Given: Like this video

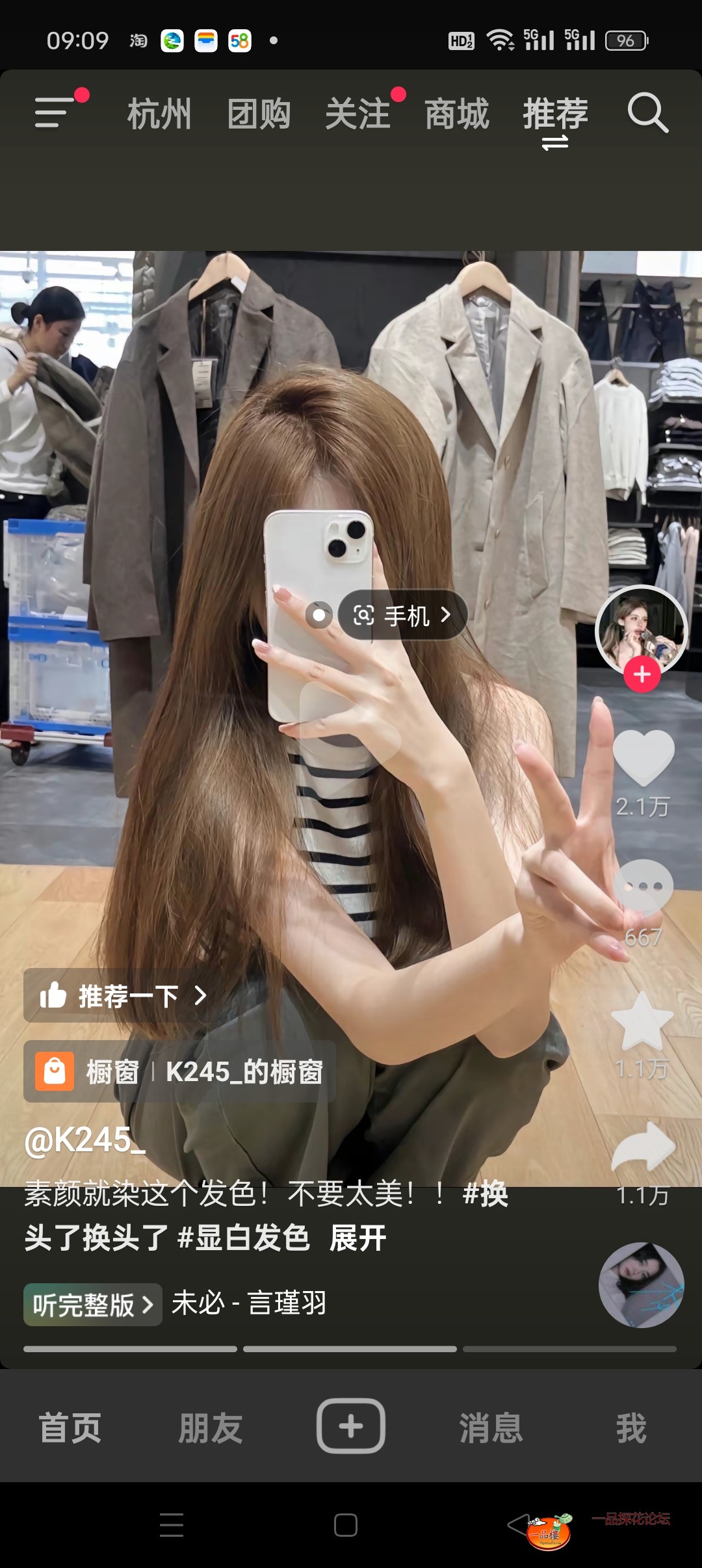Looking at the screenshot, I should pyautogui.click(x=643, y=757).
